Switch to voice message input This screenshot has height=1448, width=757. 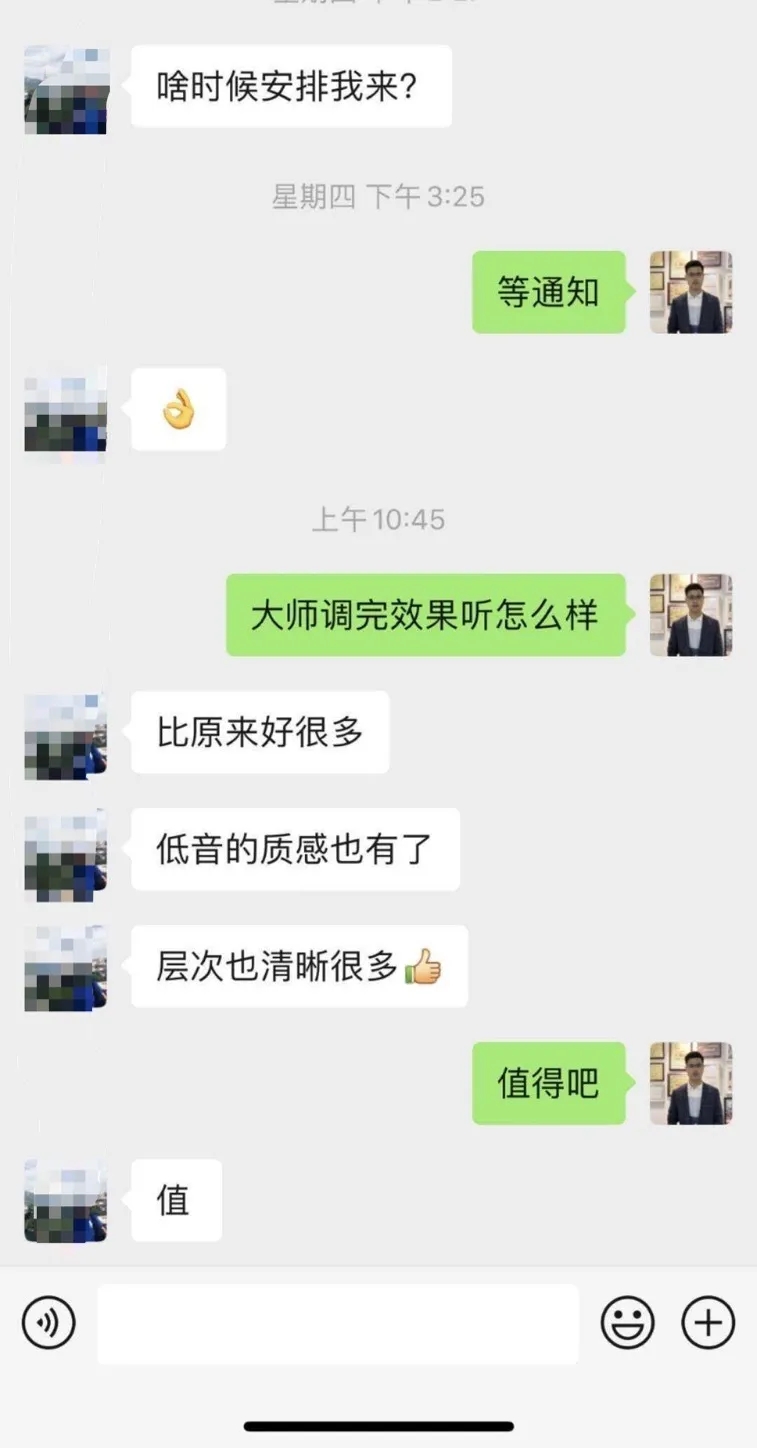48,1323
